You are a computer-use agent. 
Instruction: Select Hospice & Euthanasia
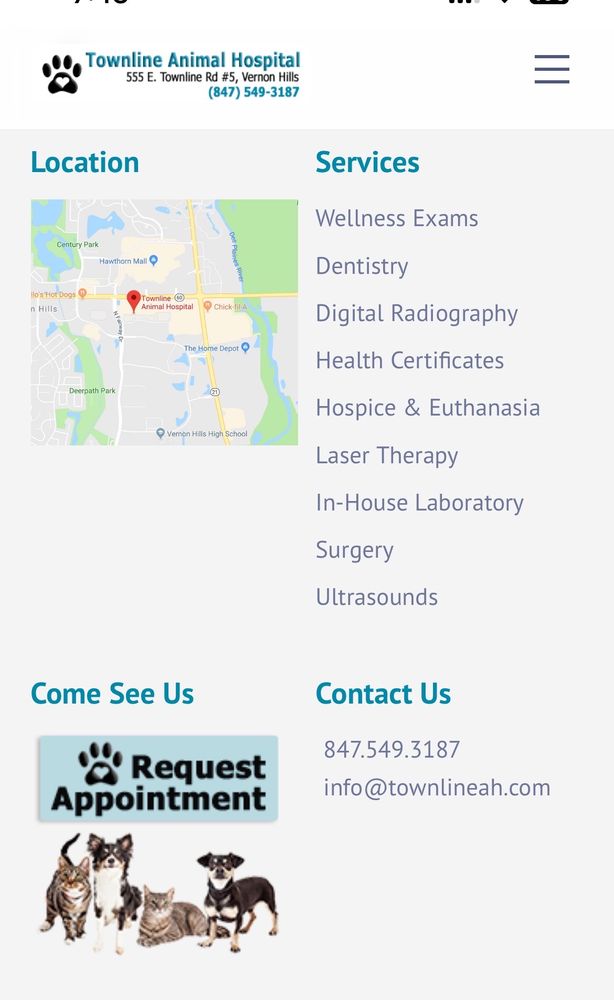click(428, 408)
